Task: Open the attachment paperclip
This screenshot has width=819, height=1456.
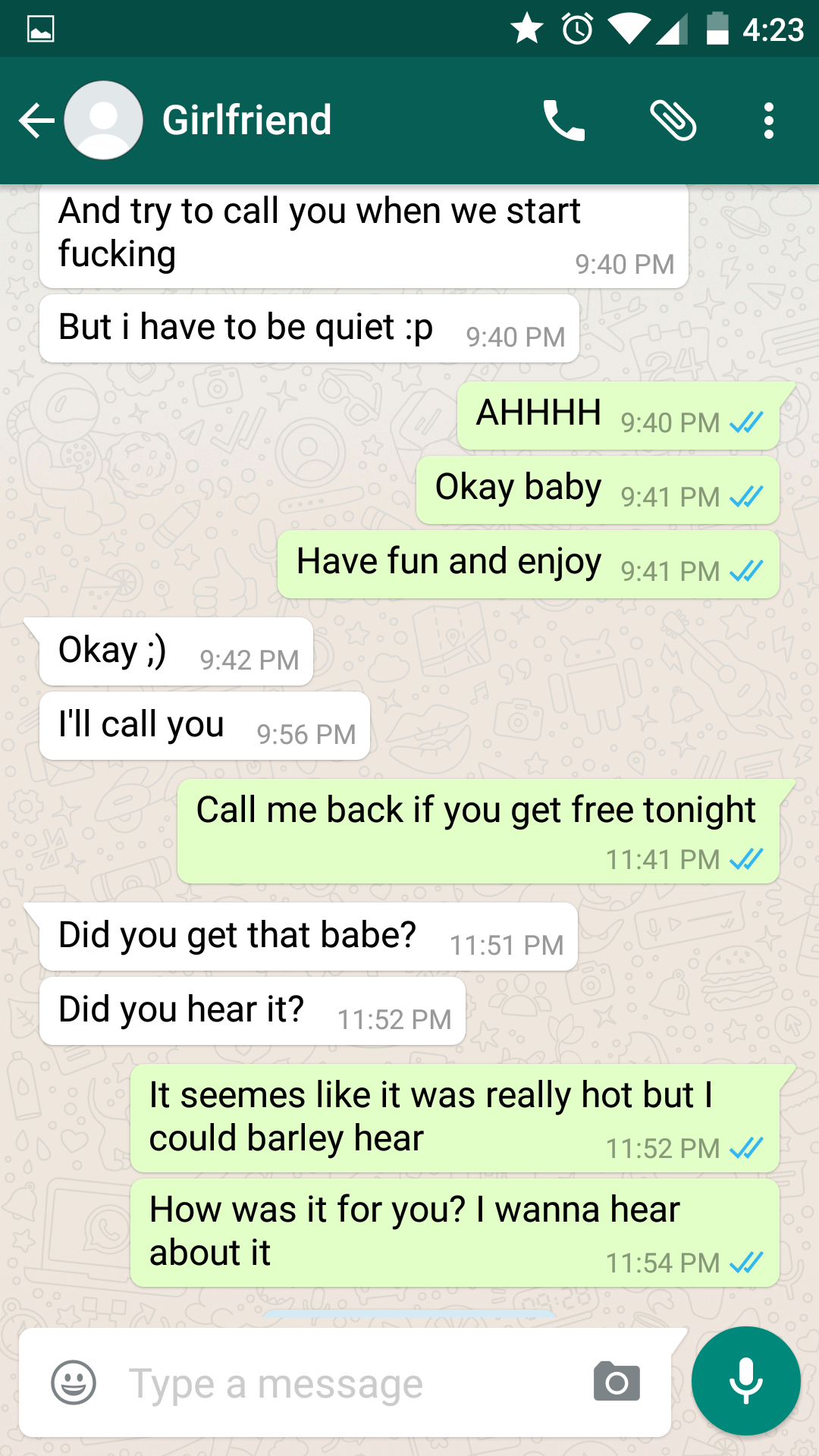Action: (x=673, y=121)
